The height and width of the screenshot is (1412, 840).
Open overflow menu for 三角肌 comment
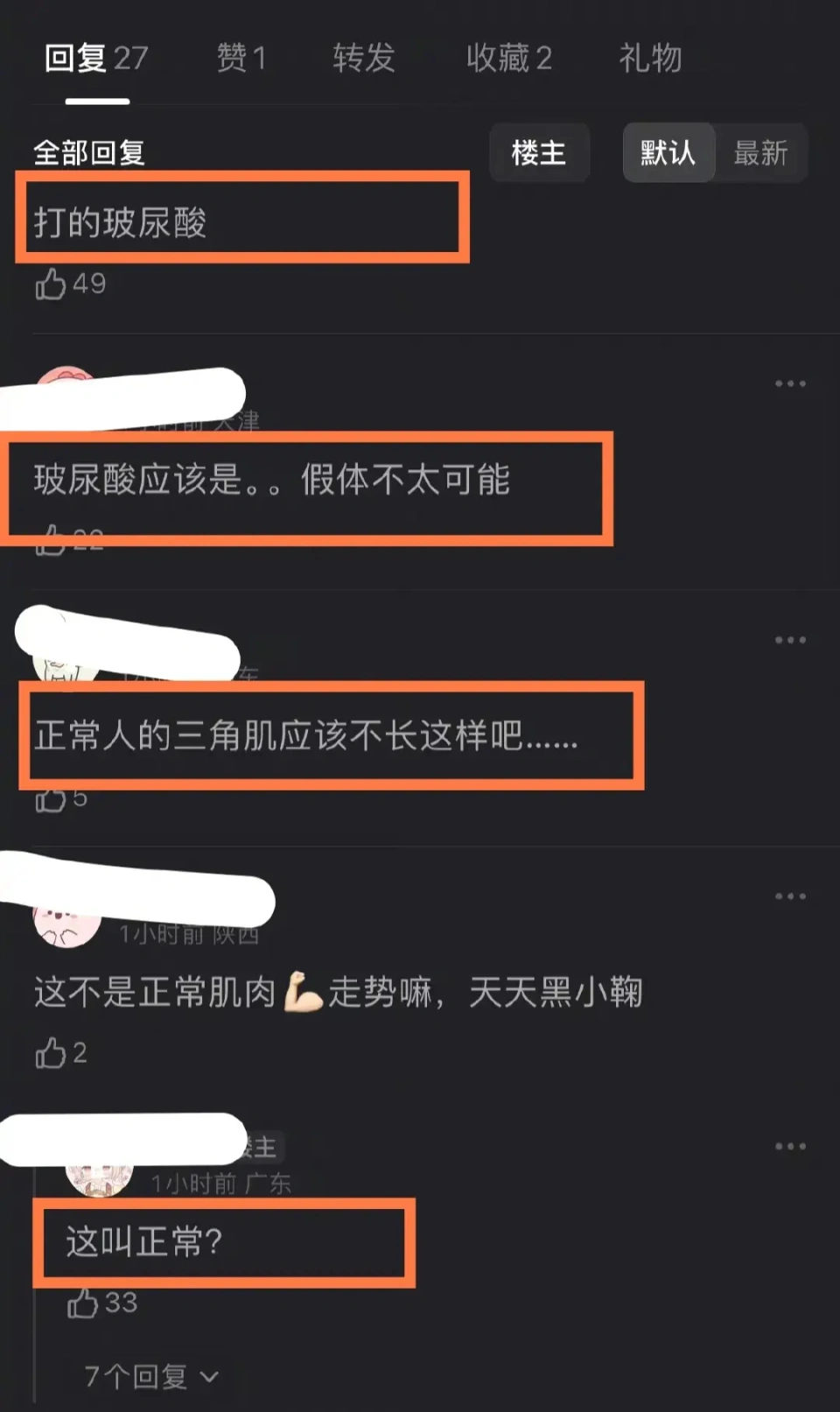tap(790, 640)
